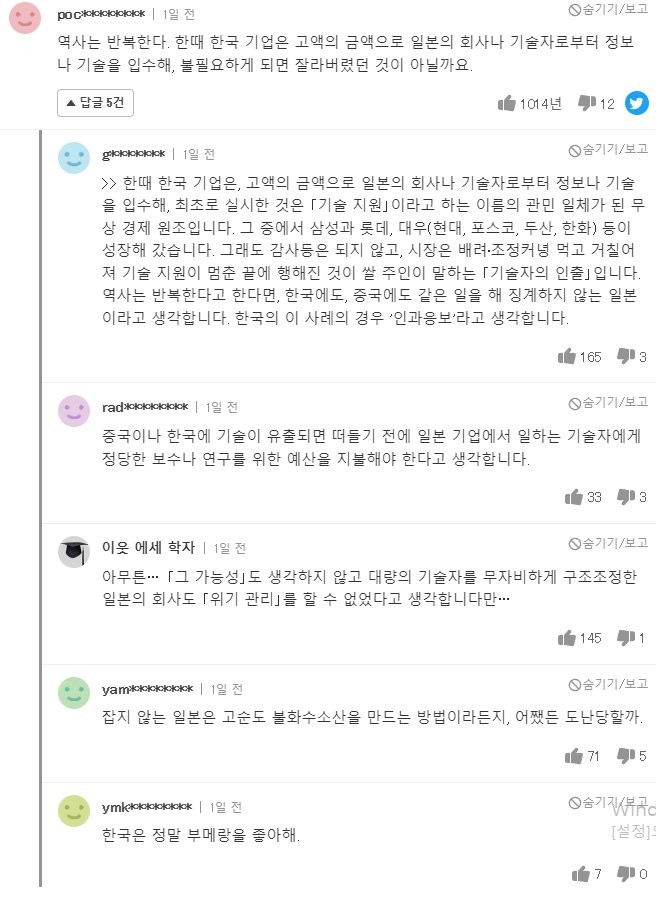Image resolution: width=669 pixels, height=903 pixels.
Task: Dislike the reply by g*******
Action: 626,356
